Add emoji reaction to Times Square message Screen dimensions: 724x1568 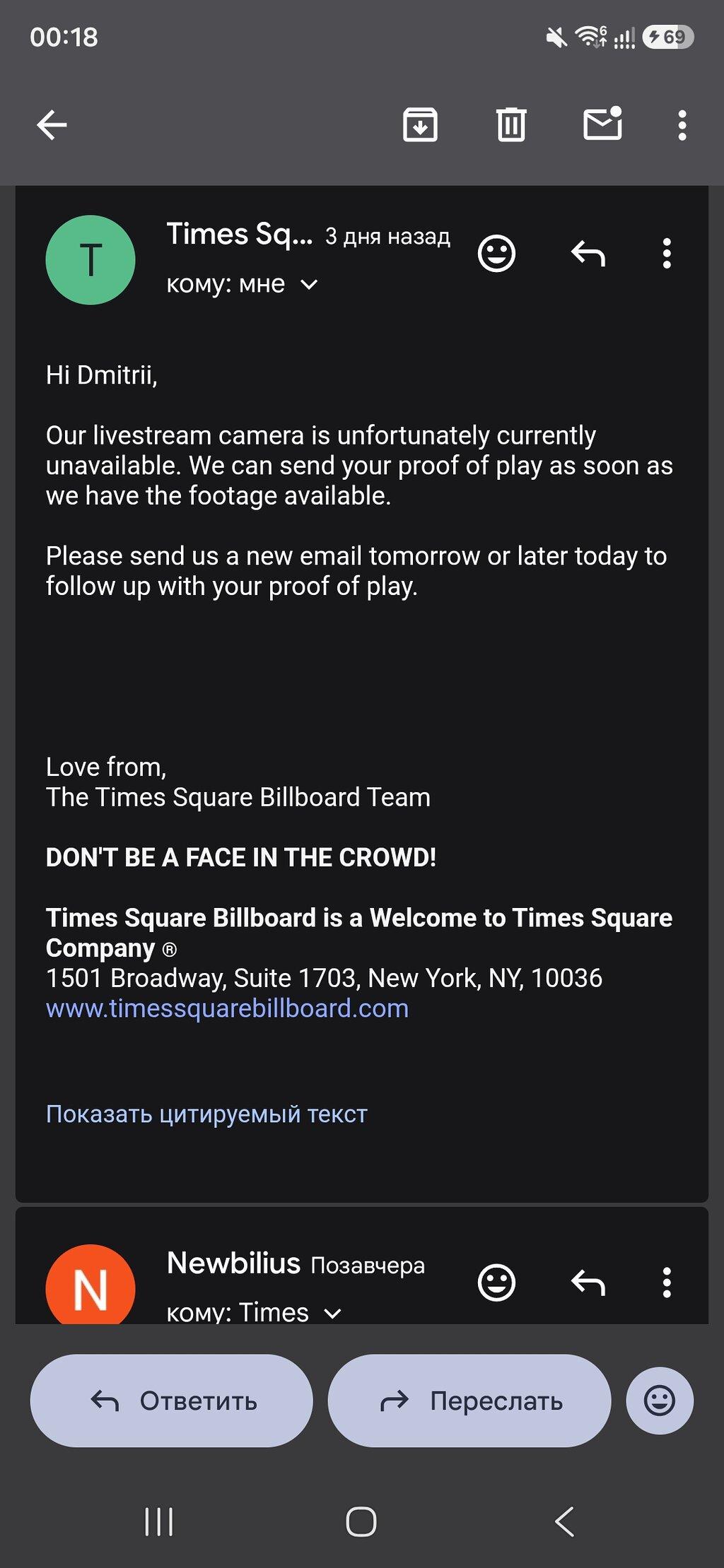coord(496,253)
